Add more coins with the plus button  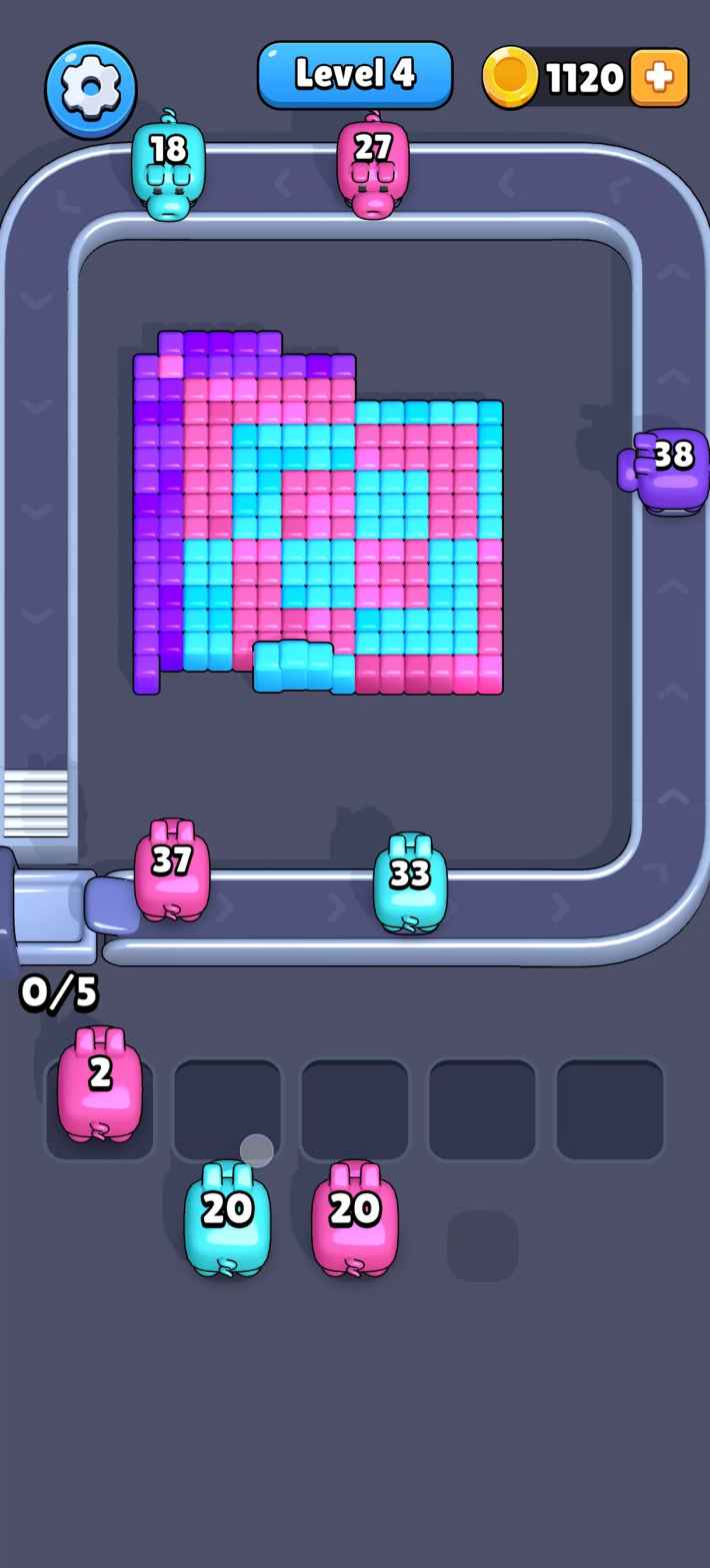(x=660, y=78)
